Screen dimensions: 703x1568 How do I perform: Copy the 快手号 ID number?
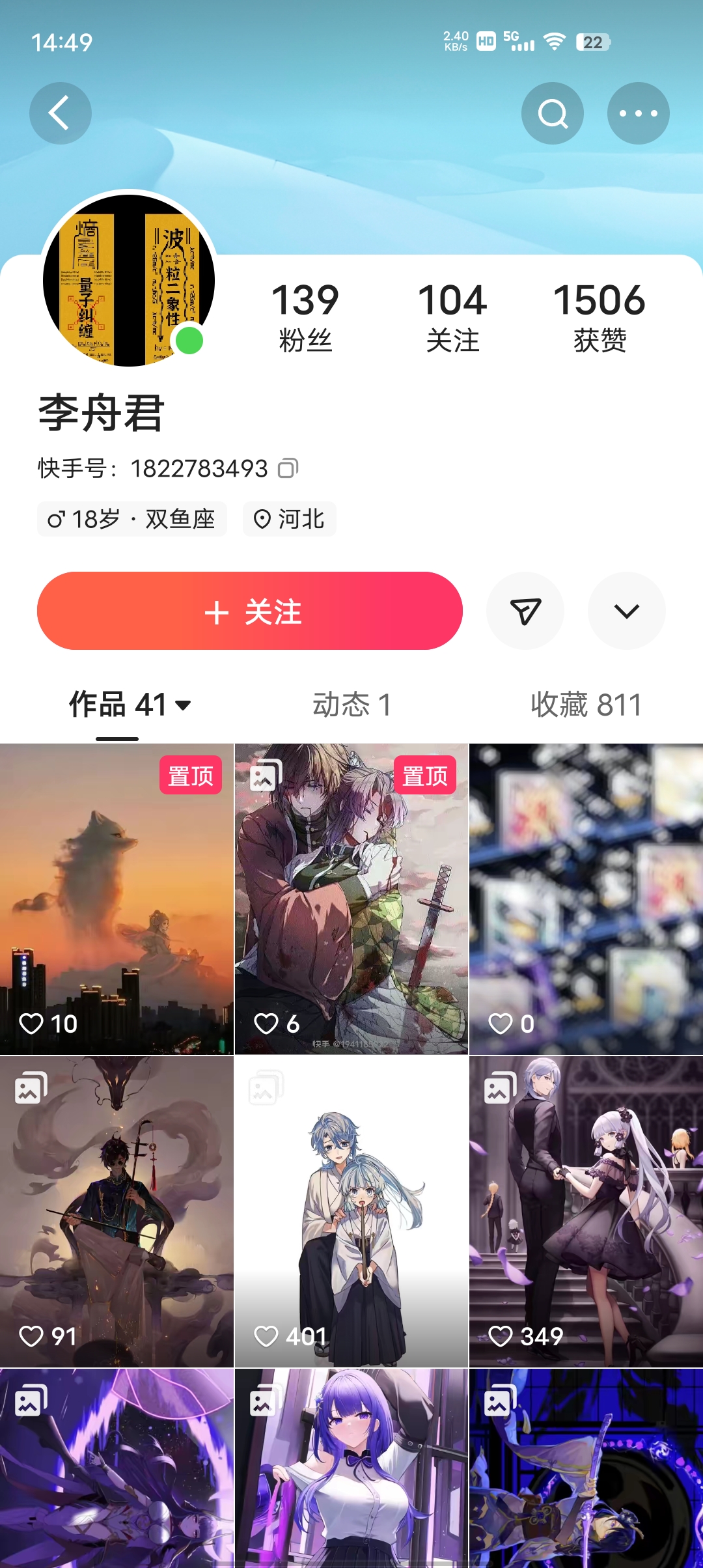(x=288, y=468)
